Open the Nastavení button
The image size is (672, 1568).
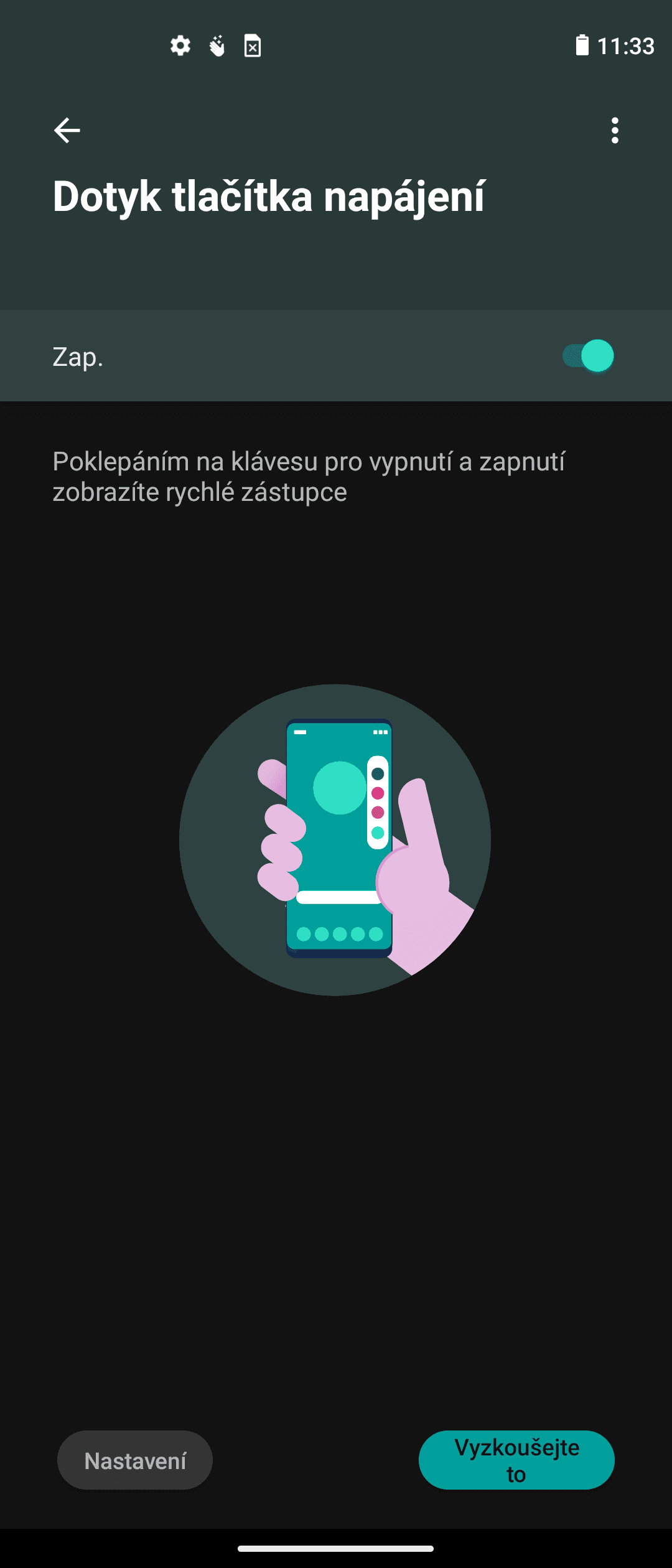135,1460
